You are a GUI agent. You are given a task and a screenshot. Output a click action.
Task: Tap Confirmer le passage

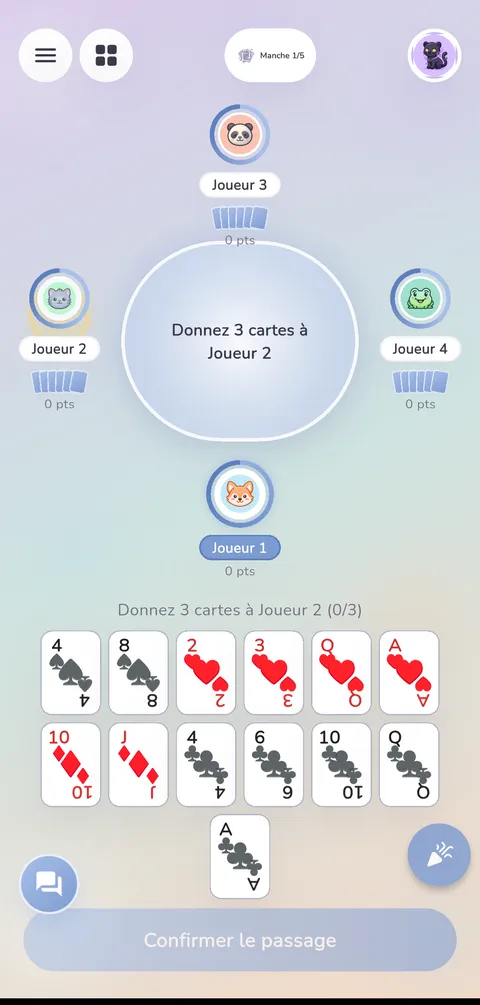[x=240, y=940]
